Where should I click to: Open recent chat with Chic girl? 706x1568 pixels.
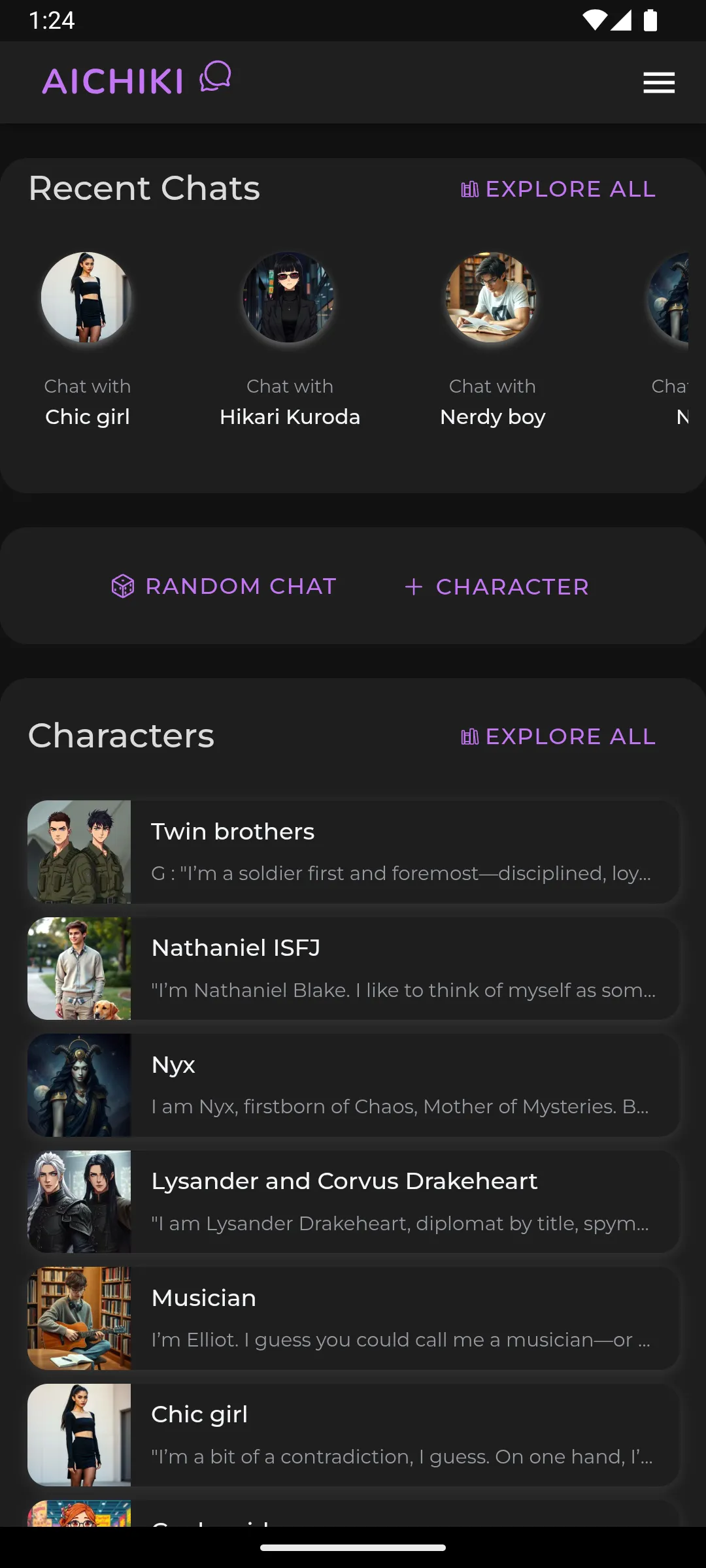87,338
